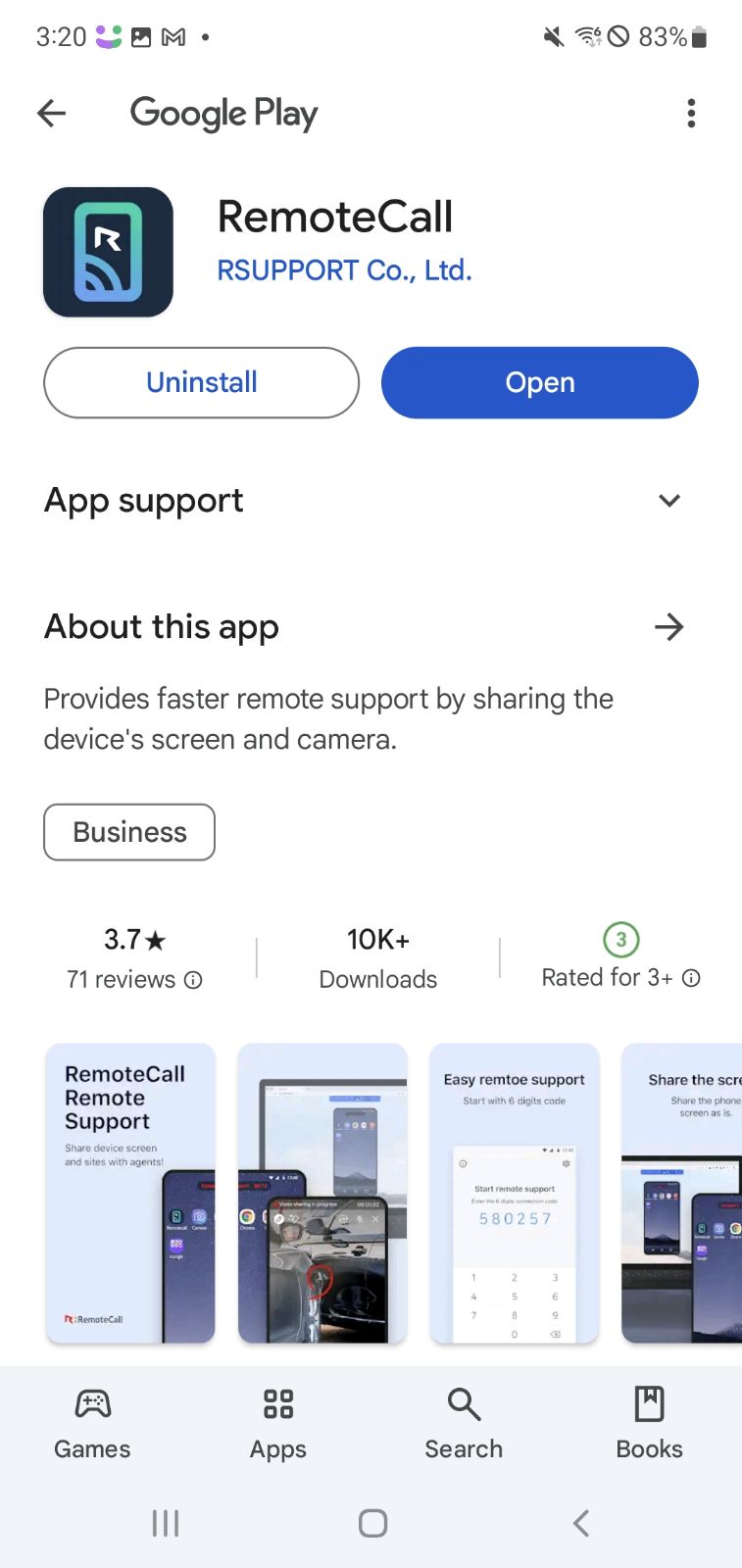Open the RemoteCall app
The width and height of the screenshot is (742, 1568).
click(539, 382)
